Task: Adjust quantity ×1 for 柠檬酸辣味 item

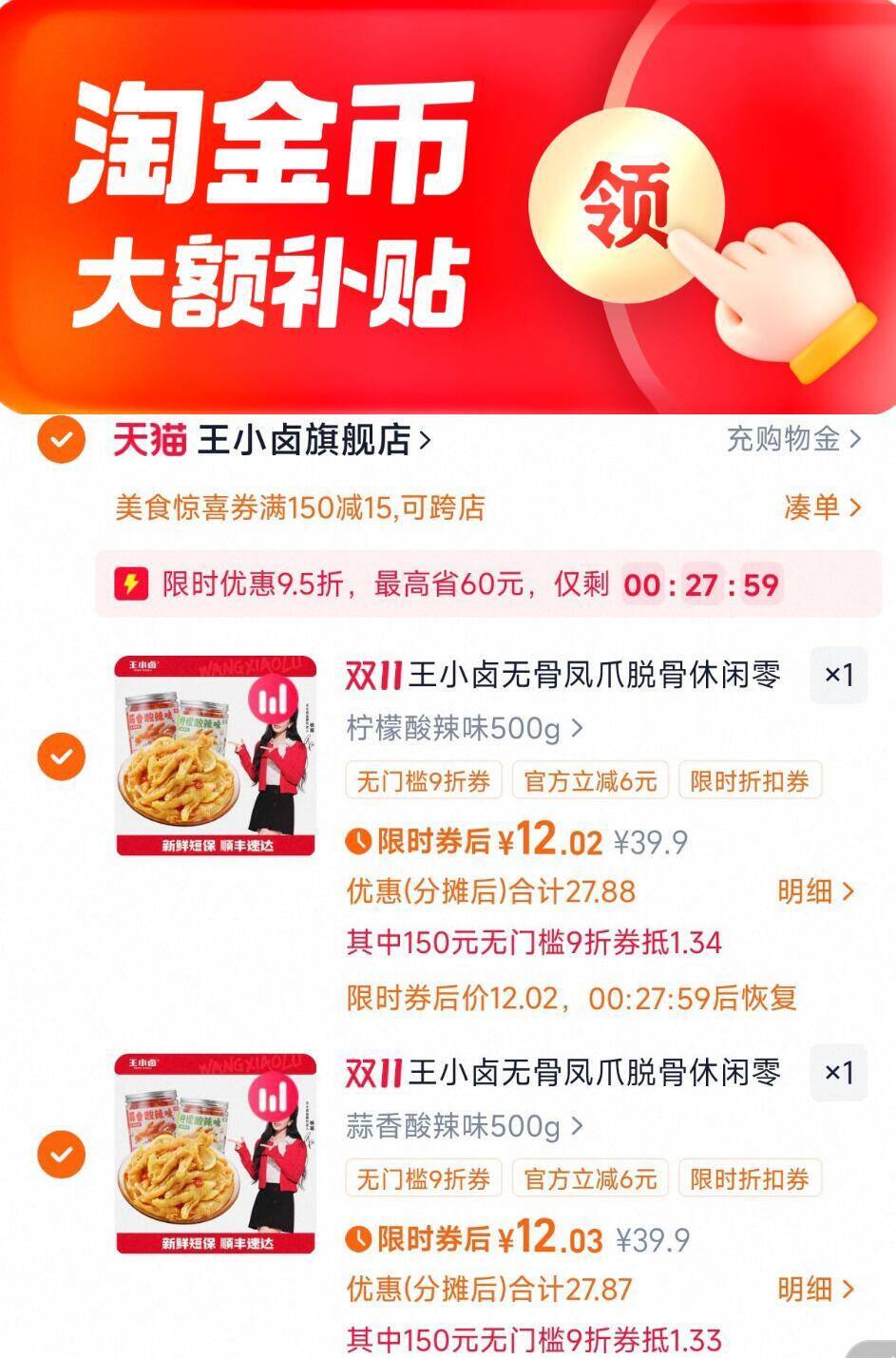Action: [838, 676]
